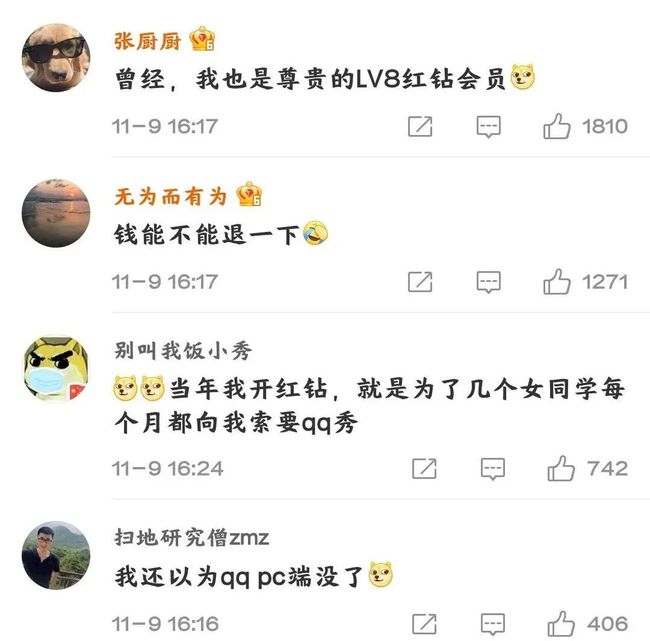Reply to 张厨厨's comment
The height and width of the screenshot is (641, 650).
pos(488,127)
